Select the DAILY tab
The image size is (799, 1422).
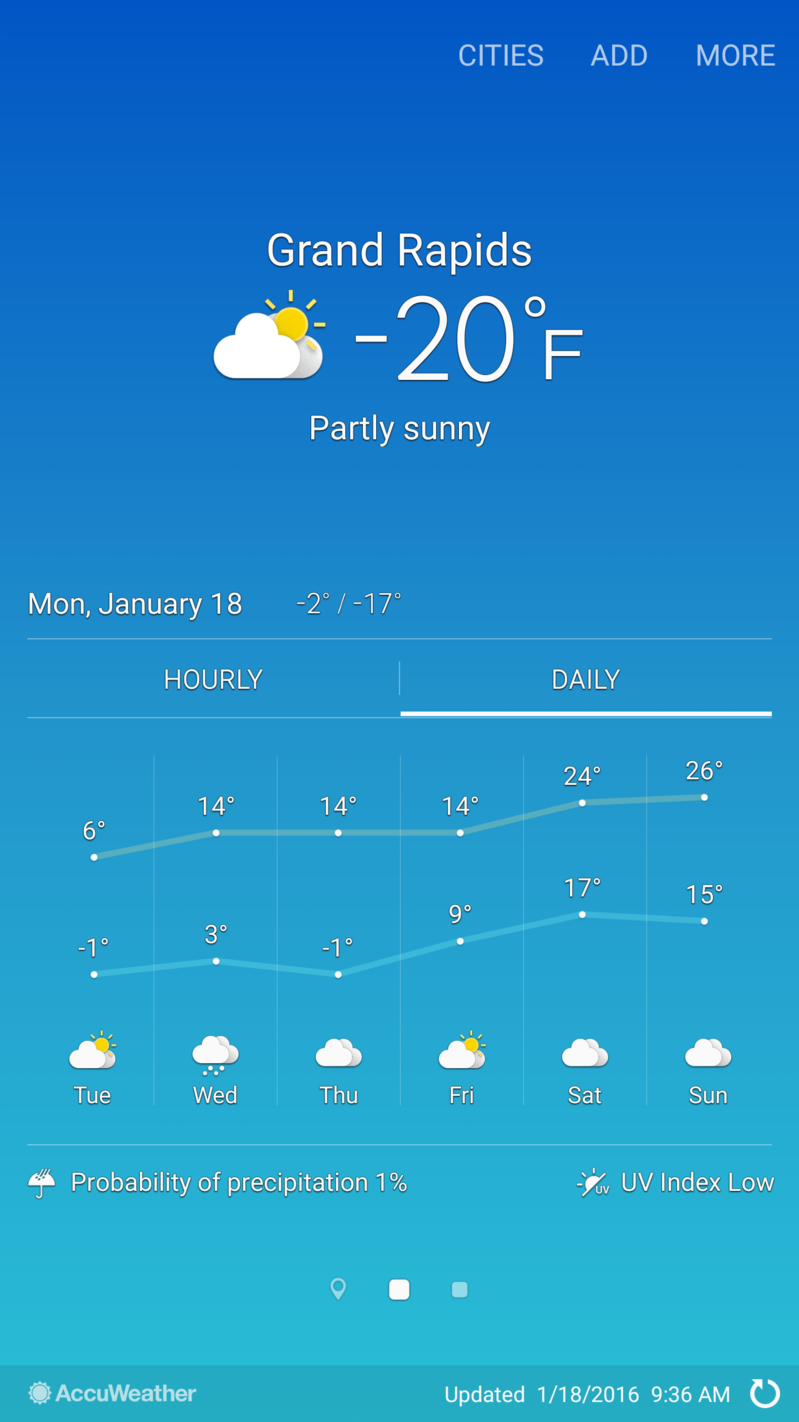[x=585, y=679]
